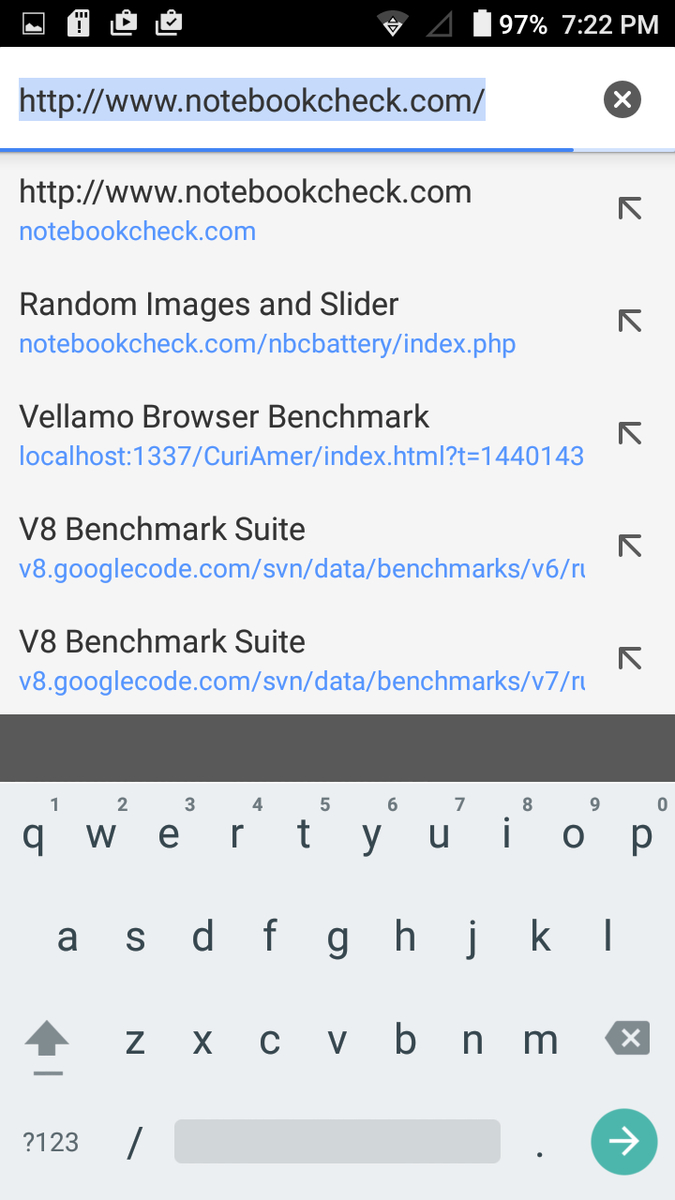Tap the URL address bar field
The image size is (675, 1200).
click(300, 100)
